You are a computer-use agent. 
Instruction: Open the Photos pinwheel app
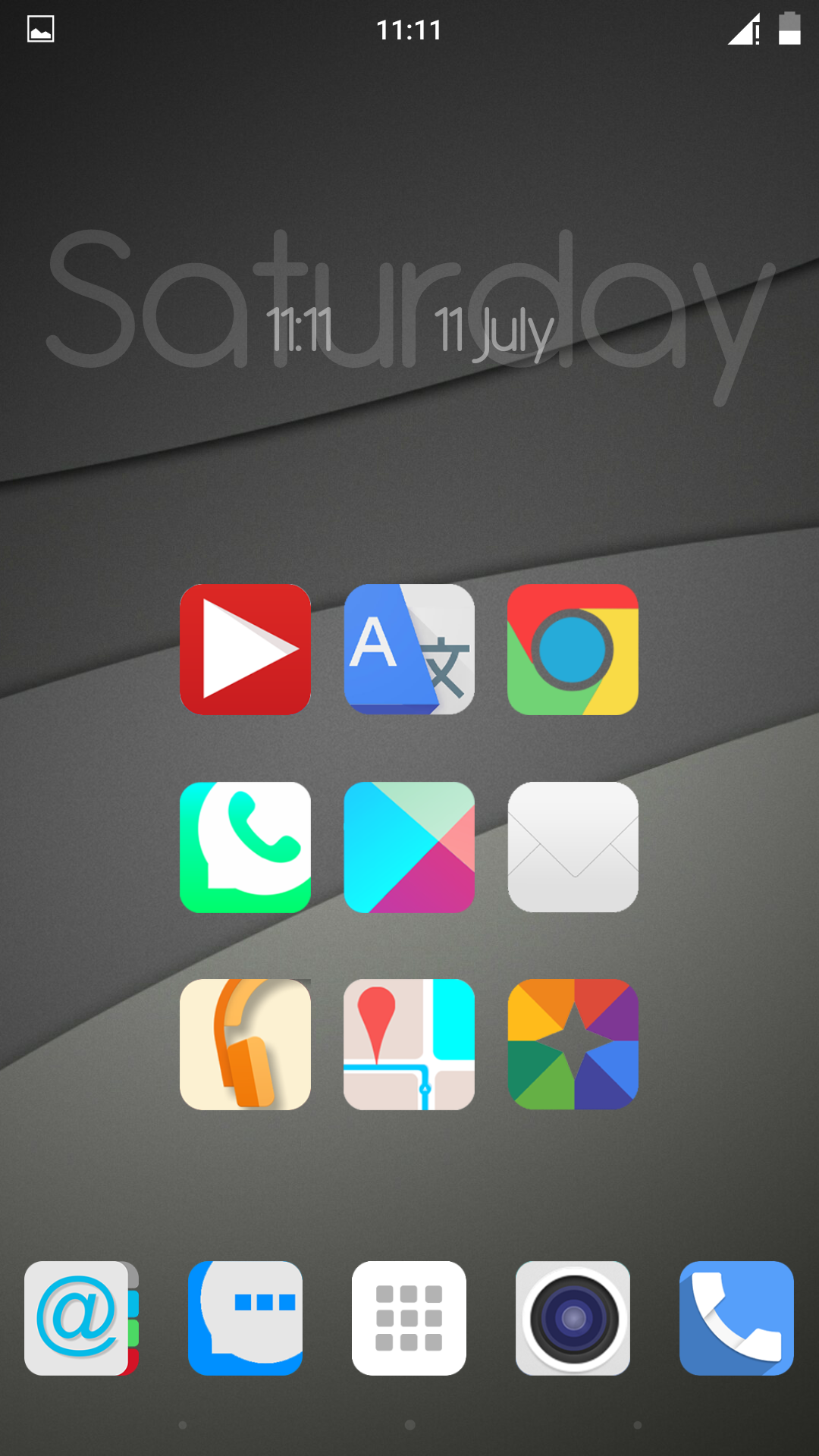573,1044
